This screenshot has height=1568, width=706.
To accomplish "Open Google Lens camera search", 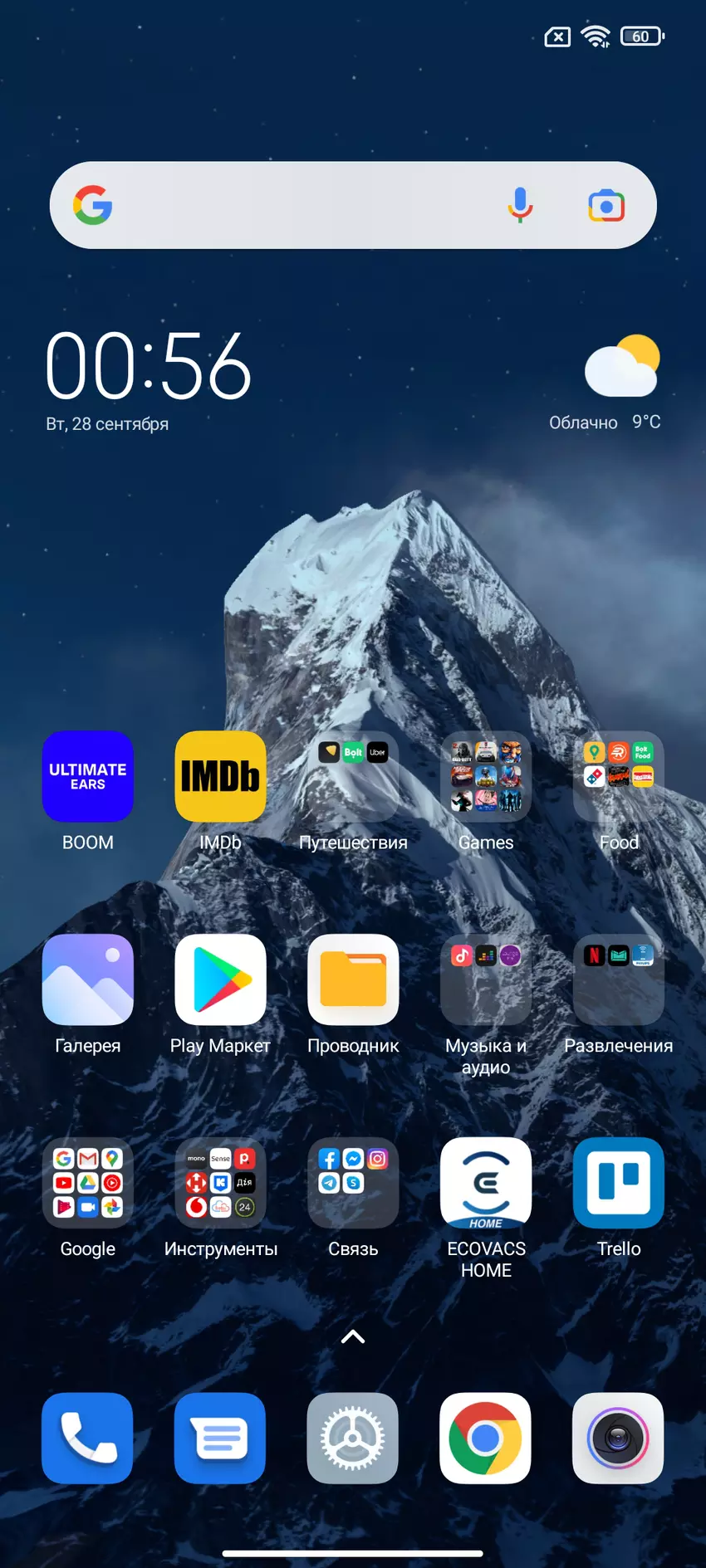I will 606,205.
